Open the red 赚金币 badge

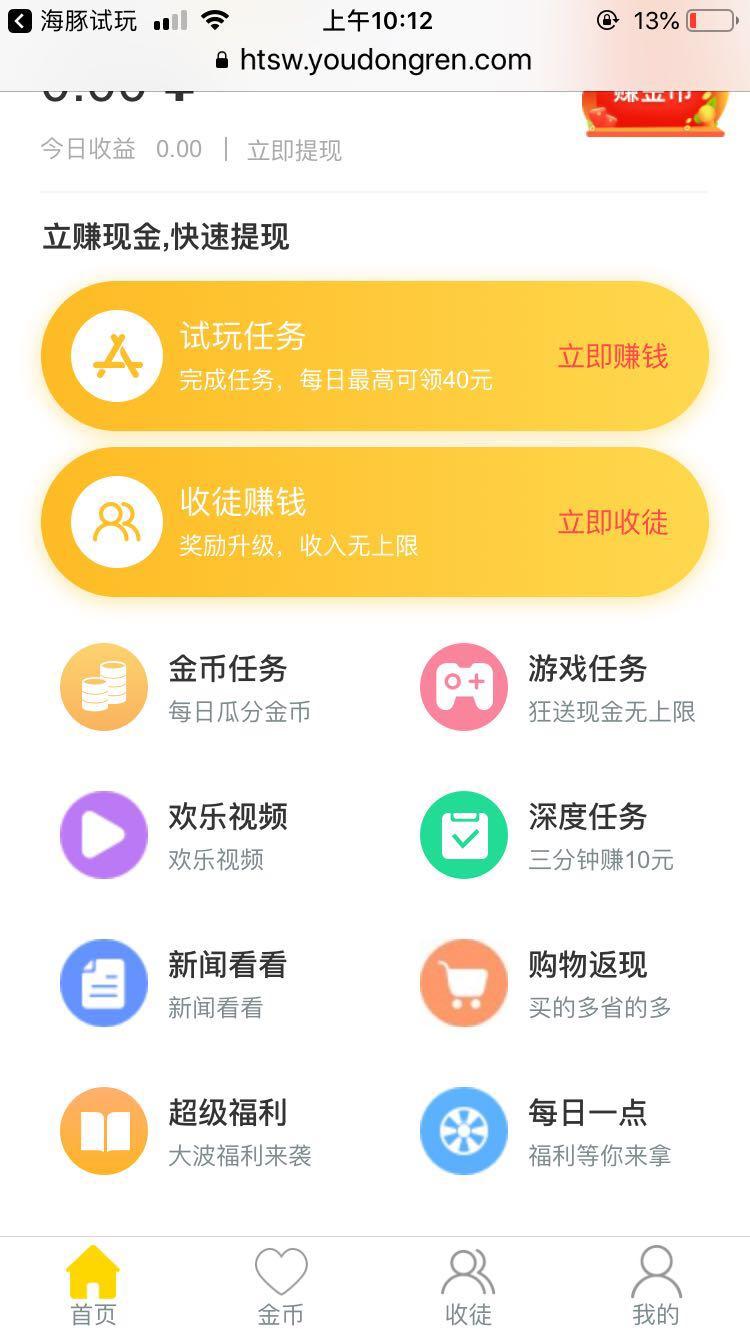click(654, 110)
